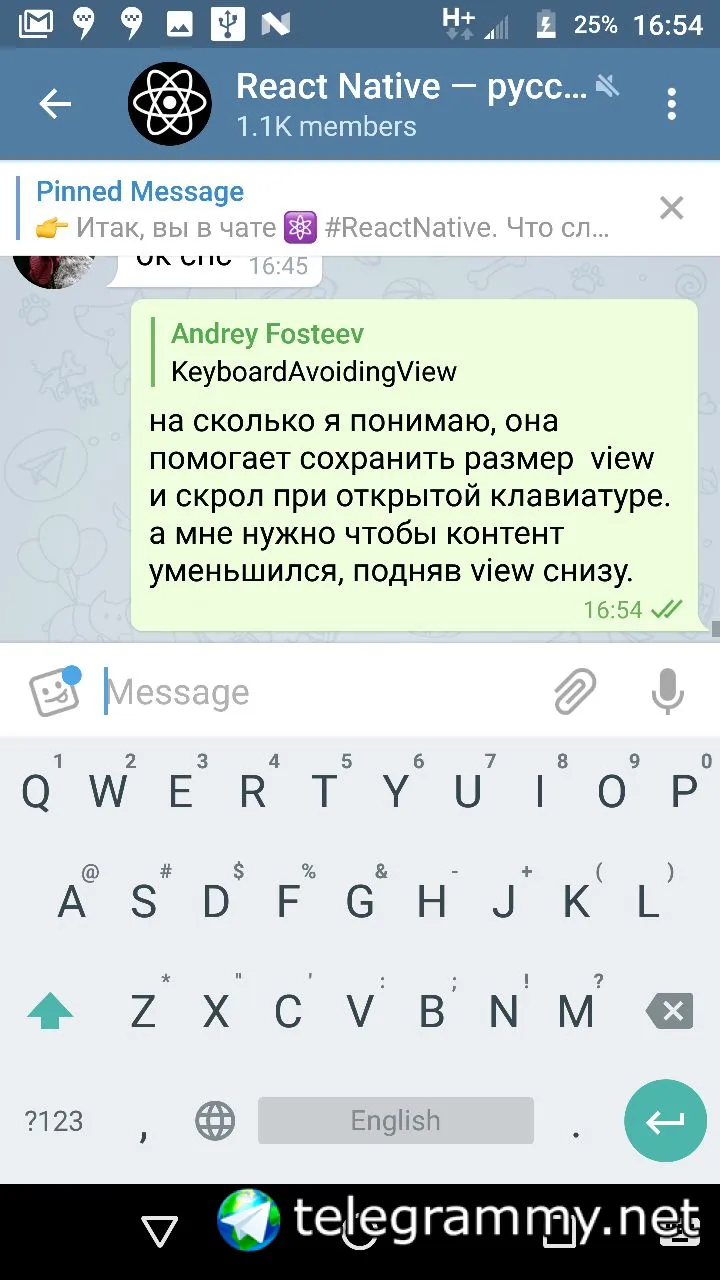Switch keyboard to ?123 symbols
The height and width of the screenshot is (1280, 720).
54,1121
